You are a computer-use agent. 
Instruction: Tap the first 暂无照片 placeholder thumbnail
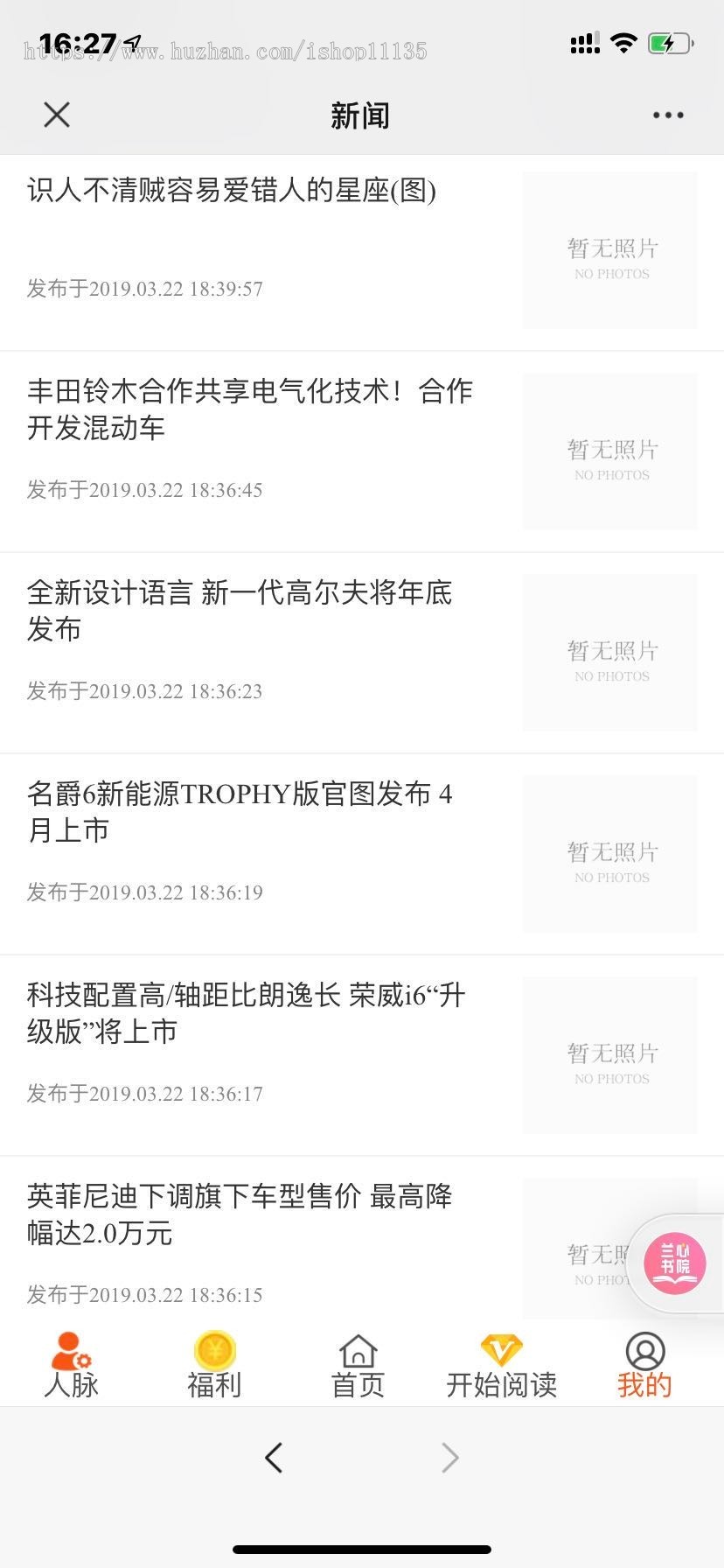click(x=609, y=251)
